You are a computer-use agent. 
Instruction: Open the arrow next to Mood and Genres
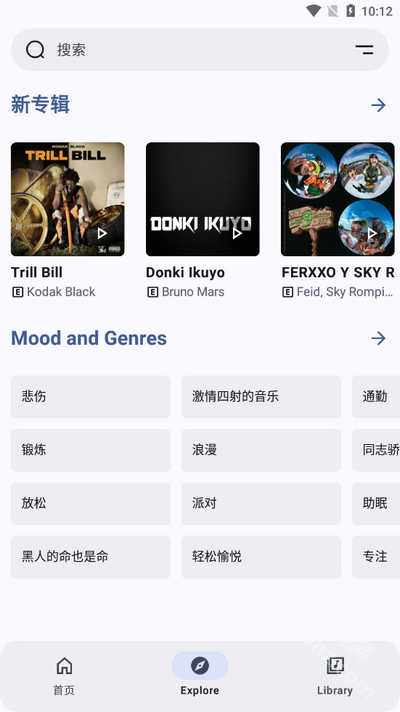coord(378,338)
